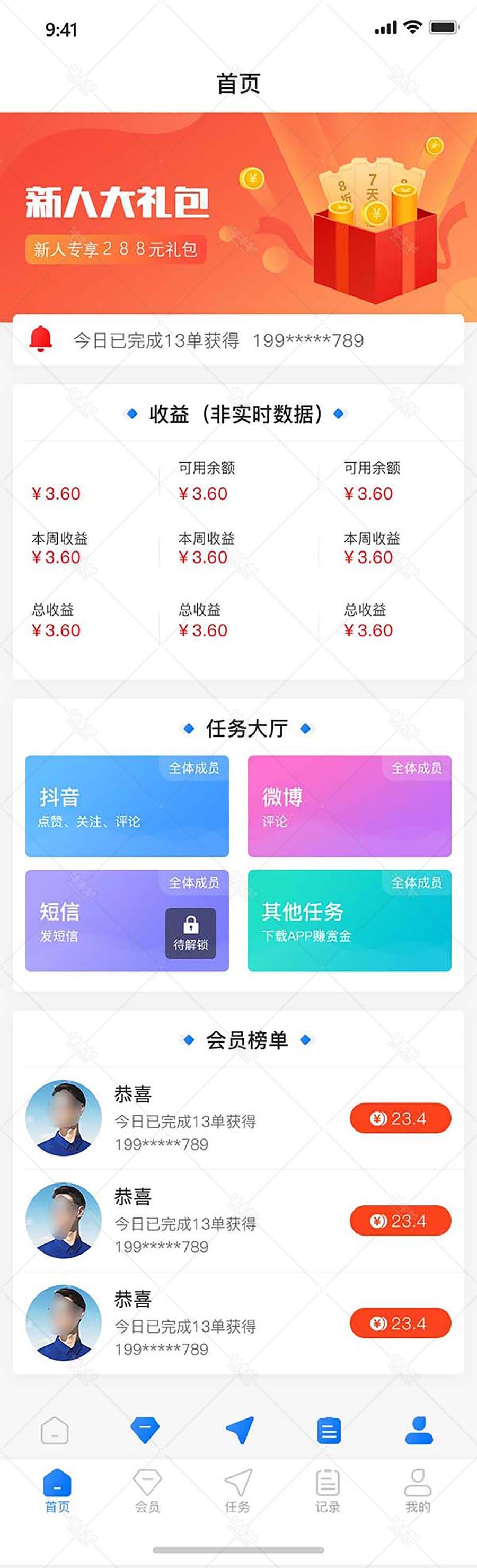Switch to the 会员 tab
This screenshot has width=477, height=1568.
pos(147,1491)
